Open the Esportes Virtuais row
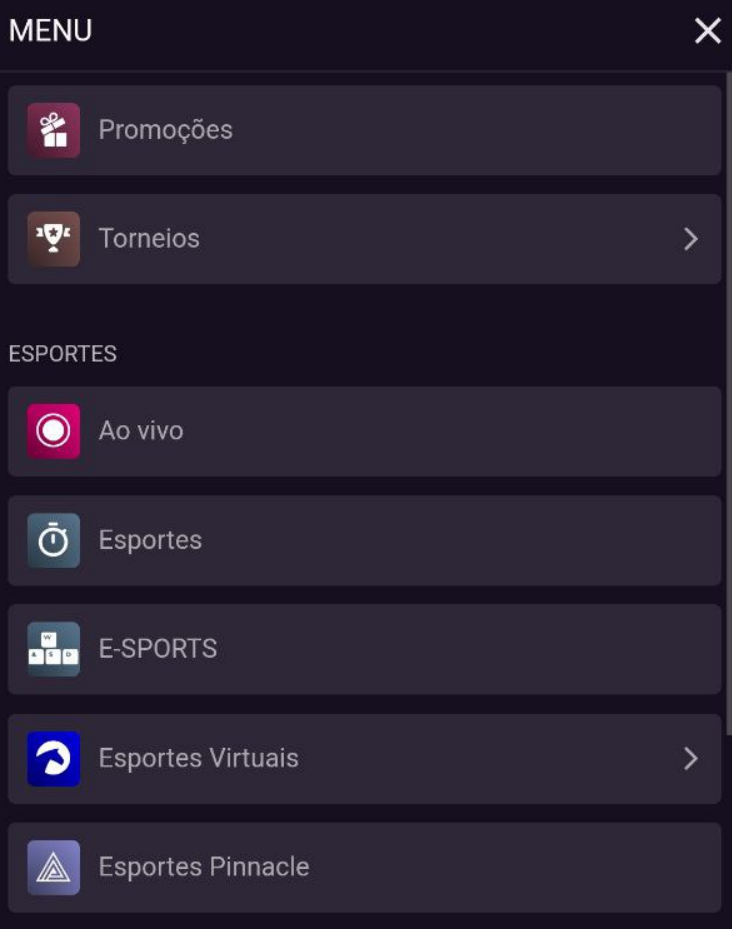This screenshot has height=929, width=732. 364,758
